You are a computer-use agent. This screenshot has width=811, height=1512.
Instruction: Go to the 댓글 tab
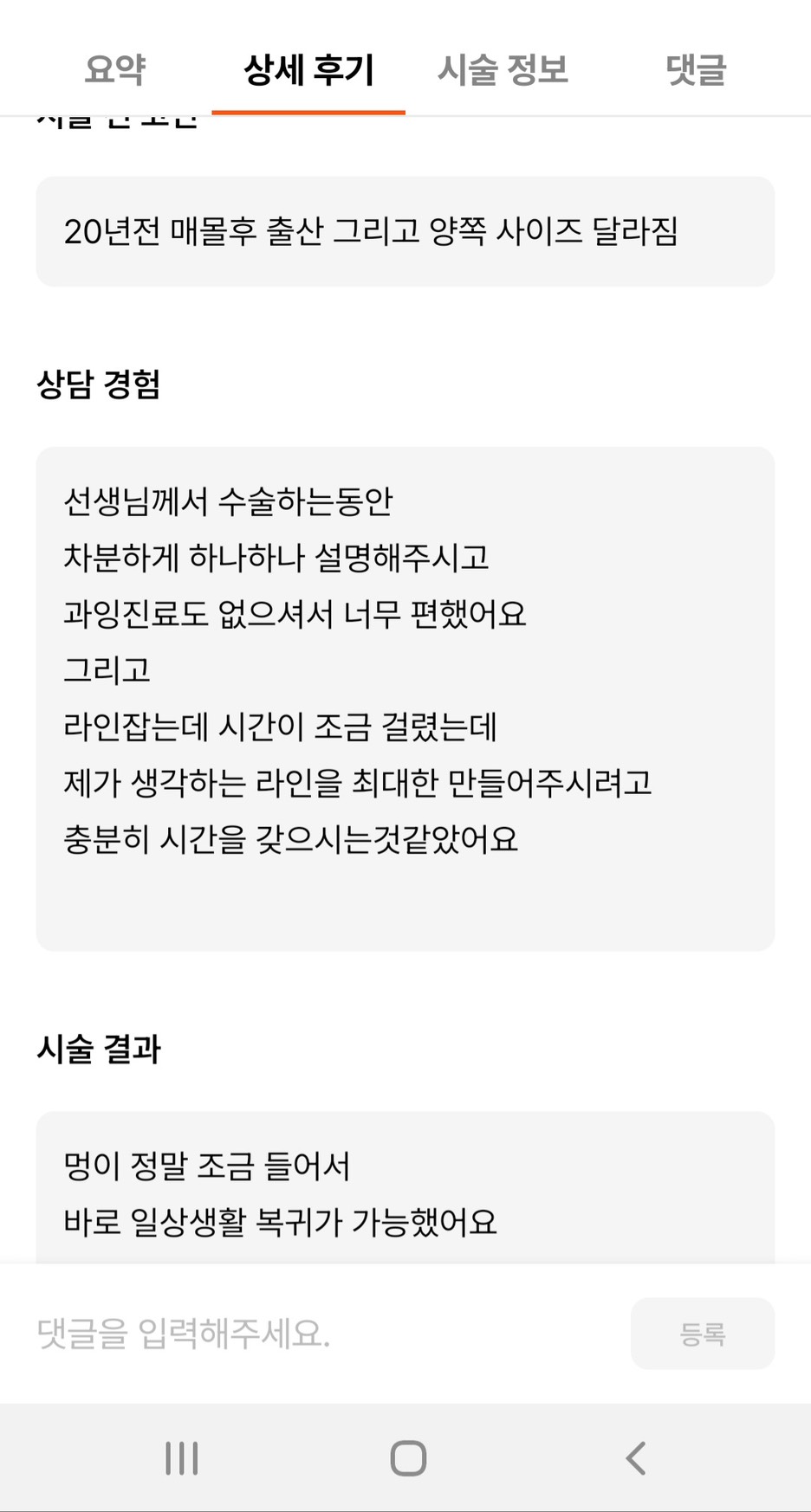coord(696,69)
